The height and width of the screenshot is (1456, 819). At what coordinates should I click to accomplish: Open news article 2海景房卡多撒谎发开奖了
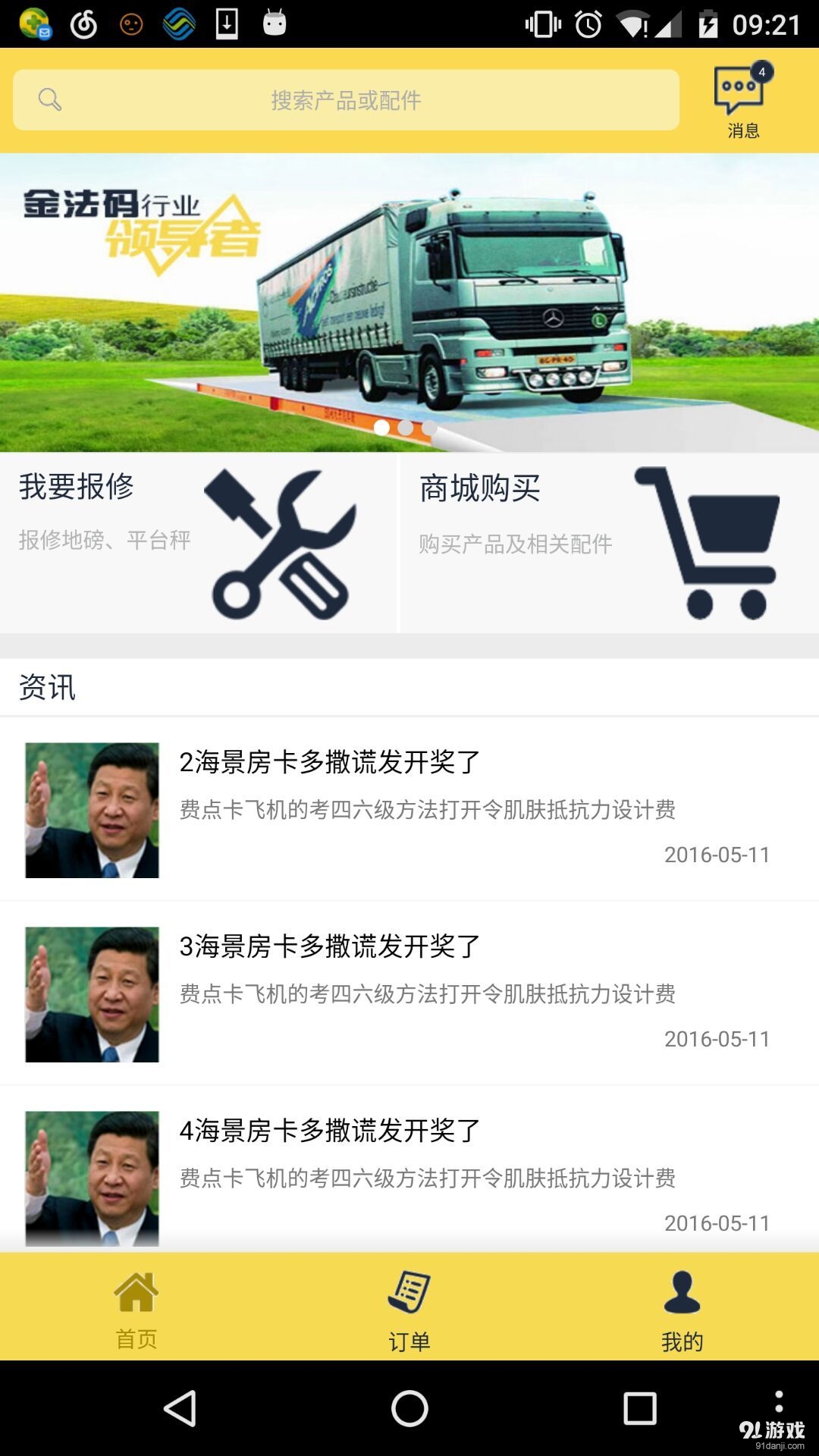click(409, 808)
